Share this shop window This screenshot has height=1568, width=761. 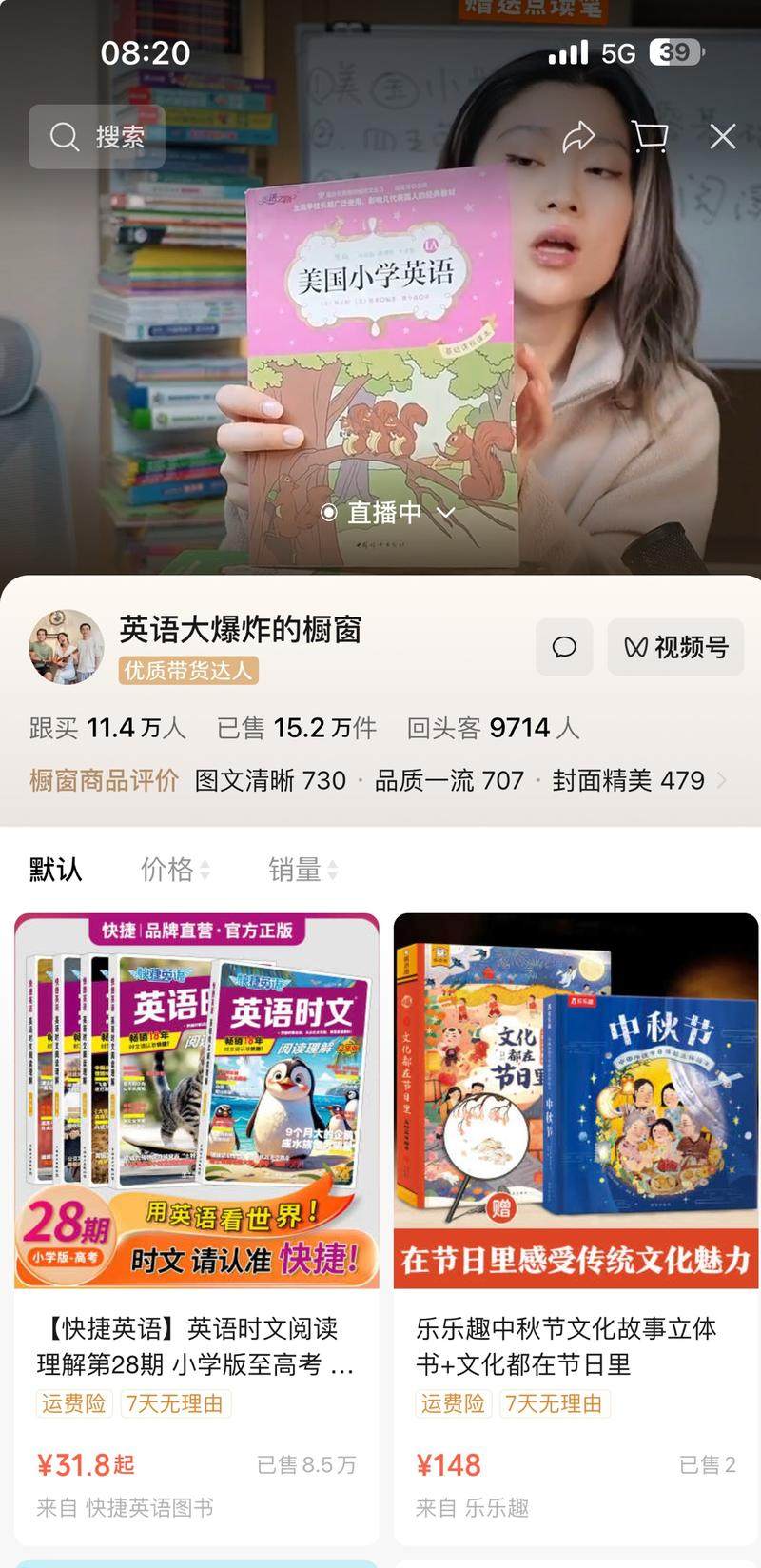coord(577,137)
